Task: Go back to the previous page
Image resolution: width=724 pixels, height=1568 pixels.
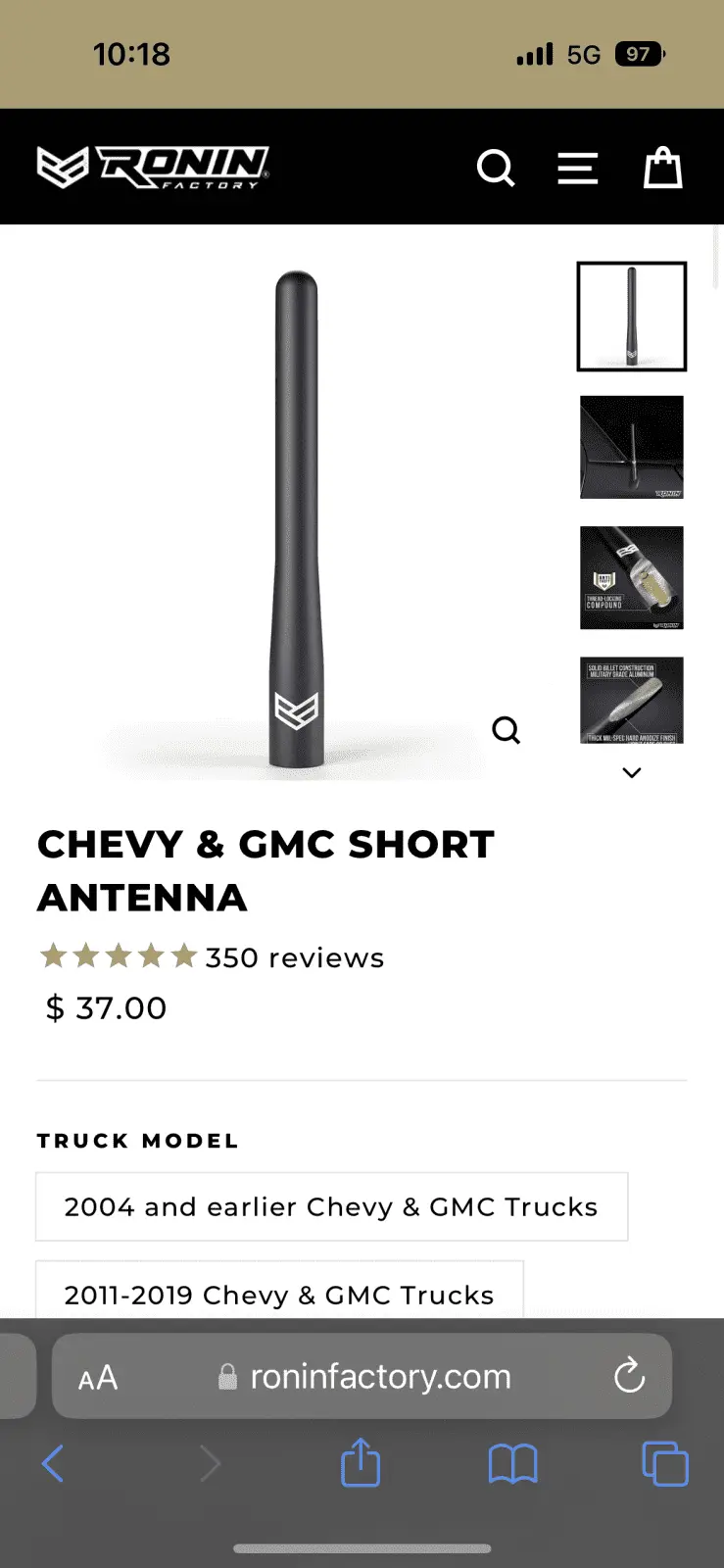Action: point(53,1464)
